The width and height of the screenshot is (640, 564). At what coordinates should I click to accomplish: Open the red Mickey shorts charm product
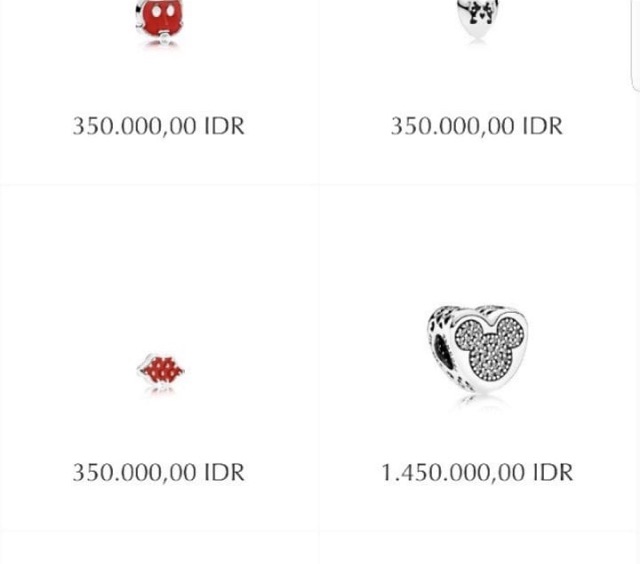(160, 22)
